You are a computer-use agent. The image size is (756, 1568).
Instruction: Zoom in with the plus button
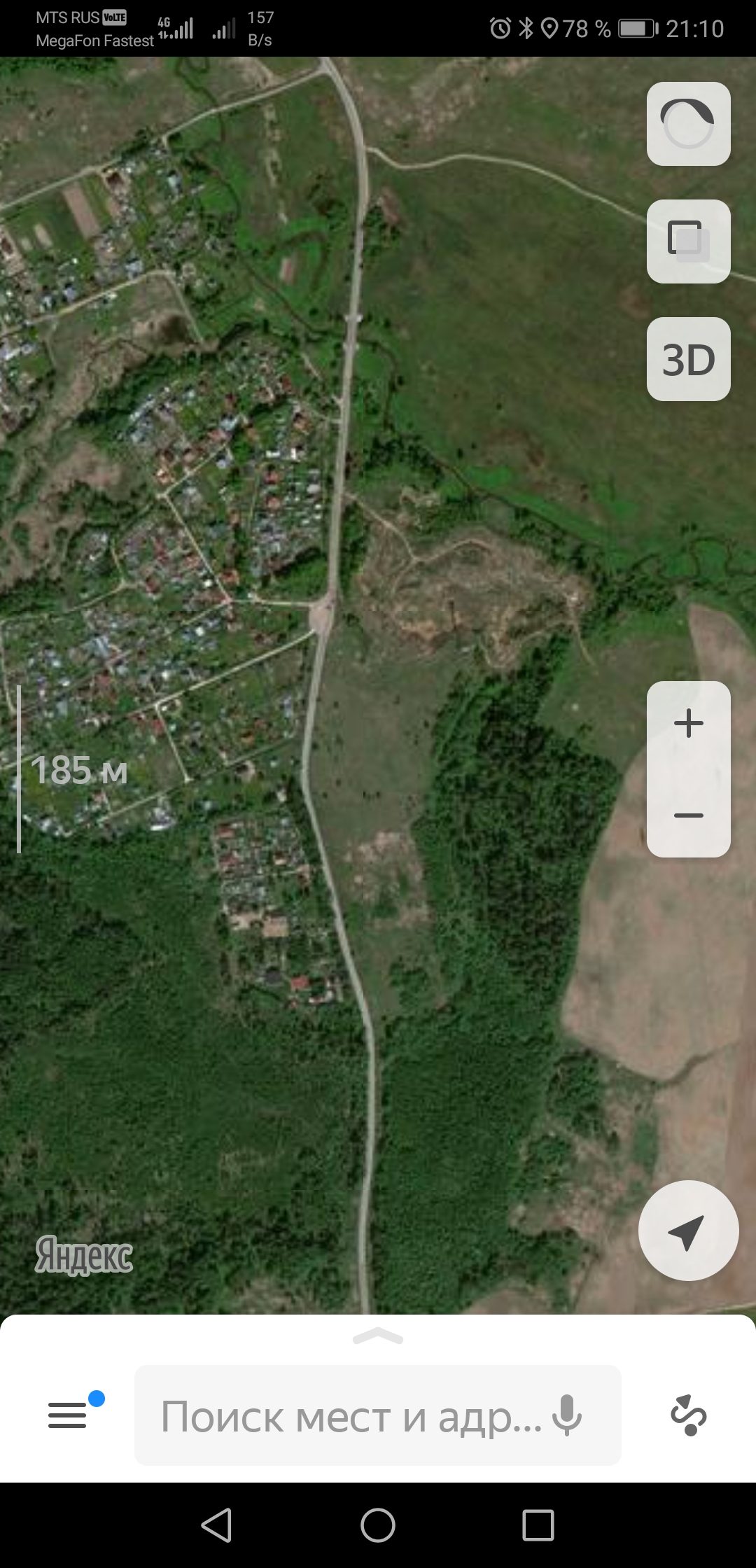688,724
